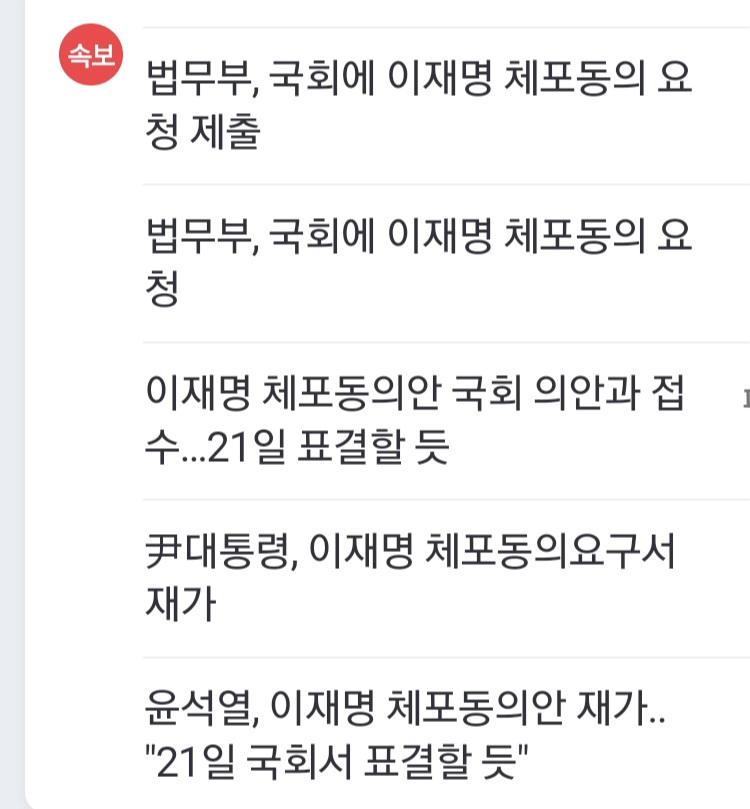Open headline '법무부, 국회에 이재명 체포동의 요청'

click(x=418, y=263)
